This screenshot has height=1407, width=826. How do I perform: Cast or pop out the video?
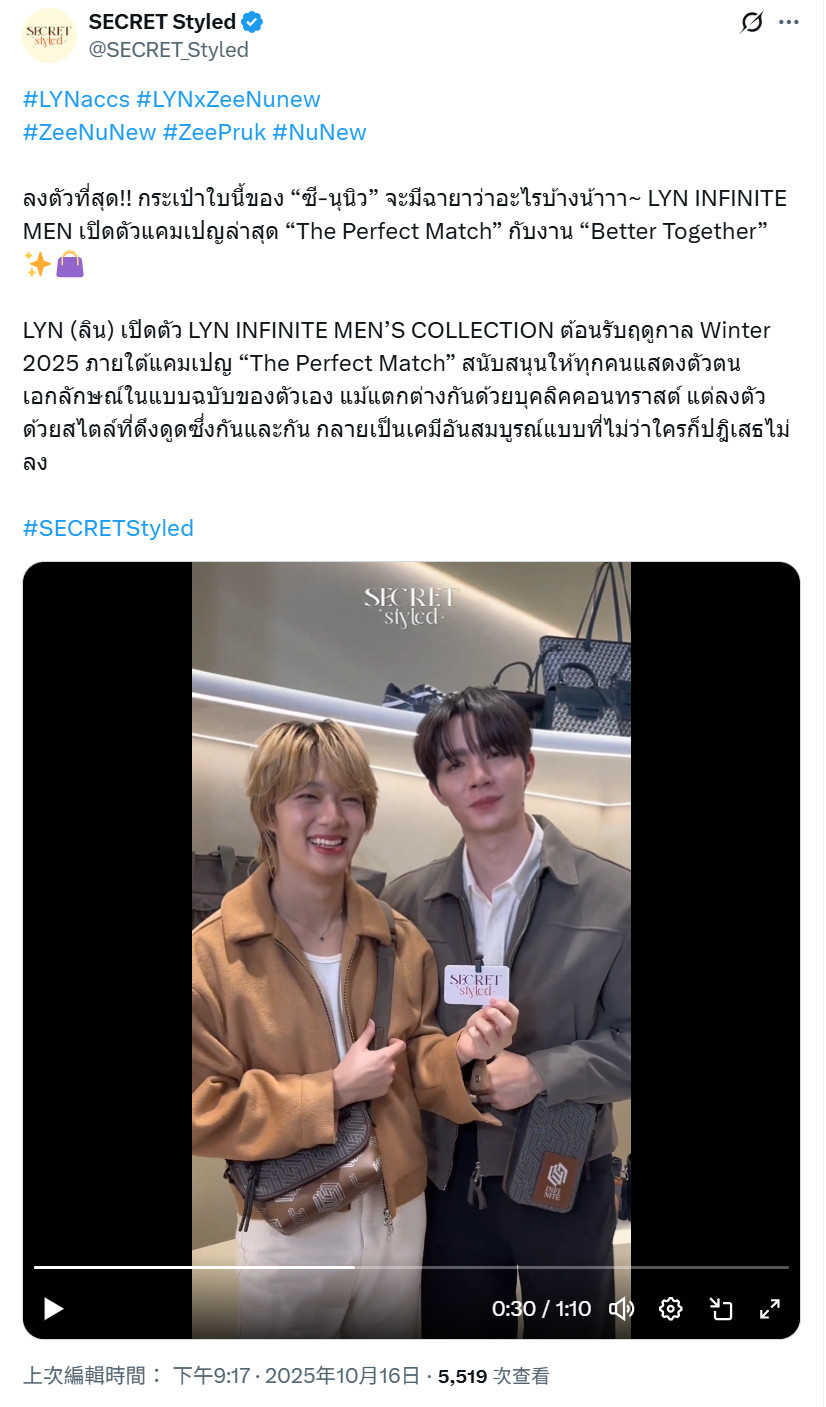(721, 1308)
